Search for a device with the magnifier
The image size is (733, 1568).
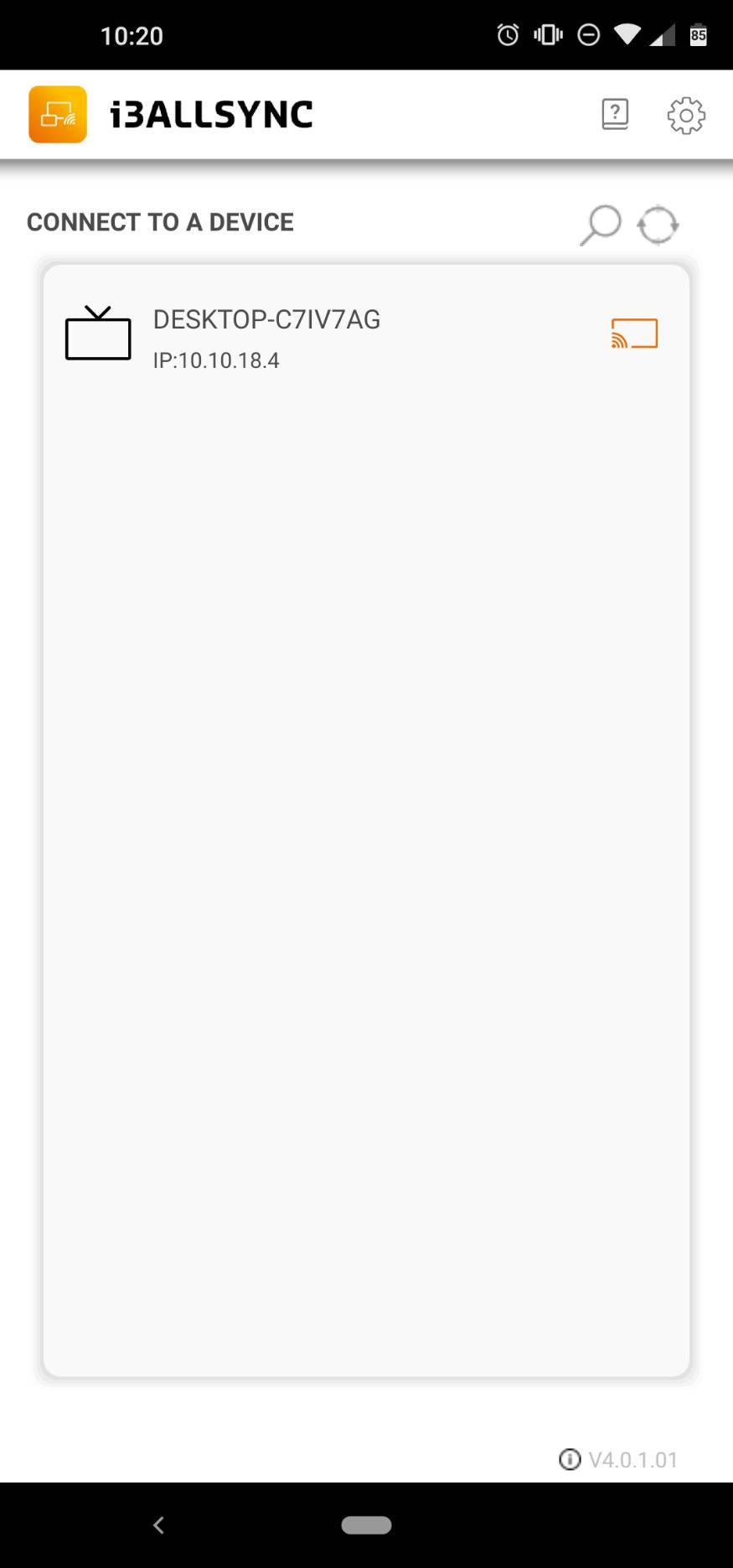[601, 225]
